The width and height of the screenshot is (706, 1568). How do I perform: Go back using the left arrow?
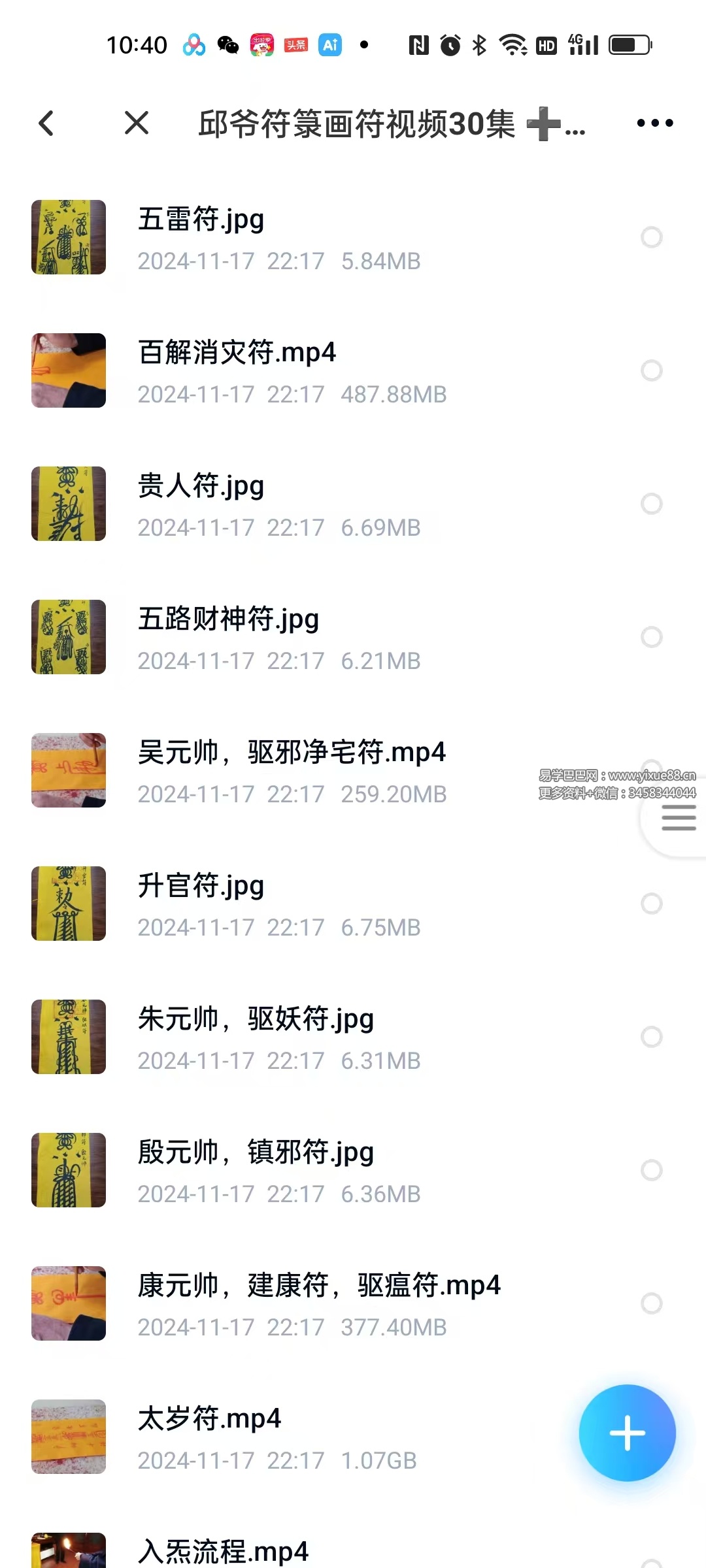(46, 123)
